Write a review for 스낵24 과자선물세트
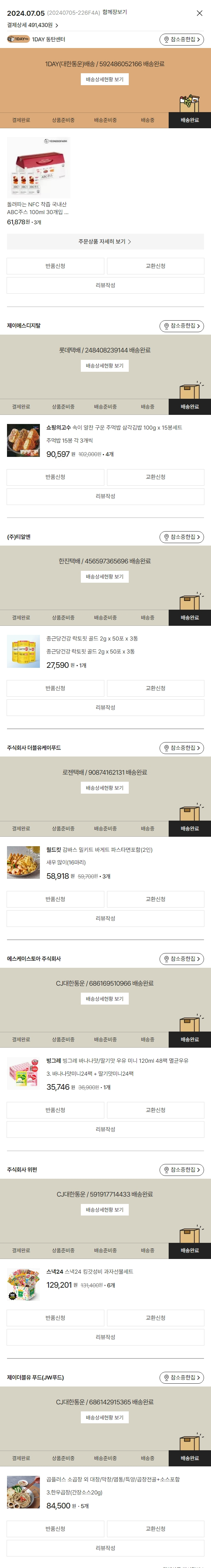Screen dimensions: 211x1568 (105, 1337)
